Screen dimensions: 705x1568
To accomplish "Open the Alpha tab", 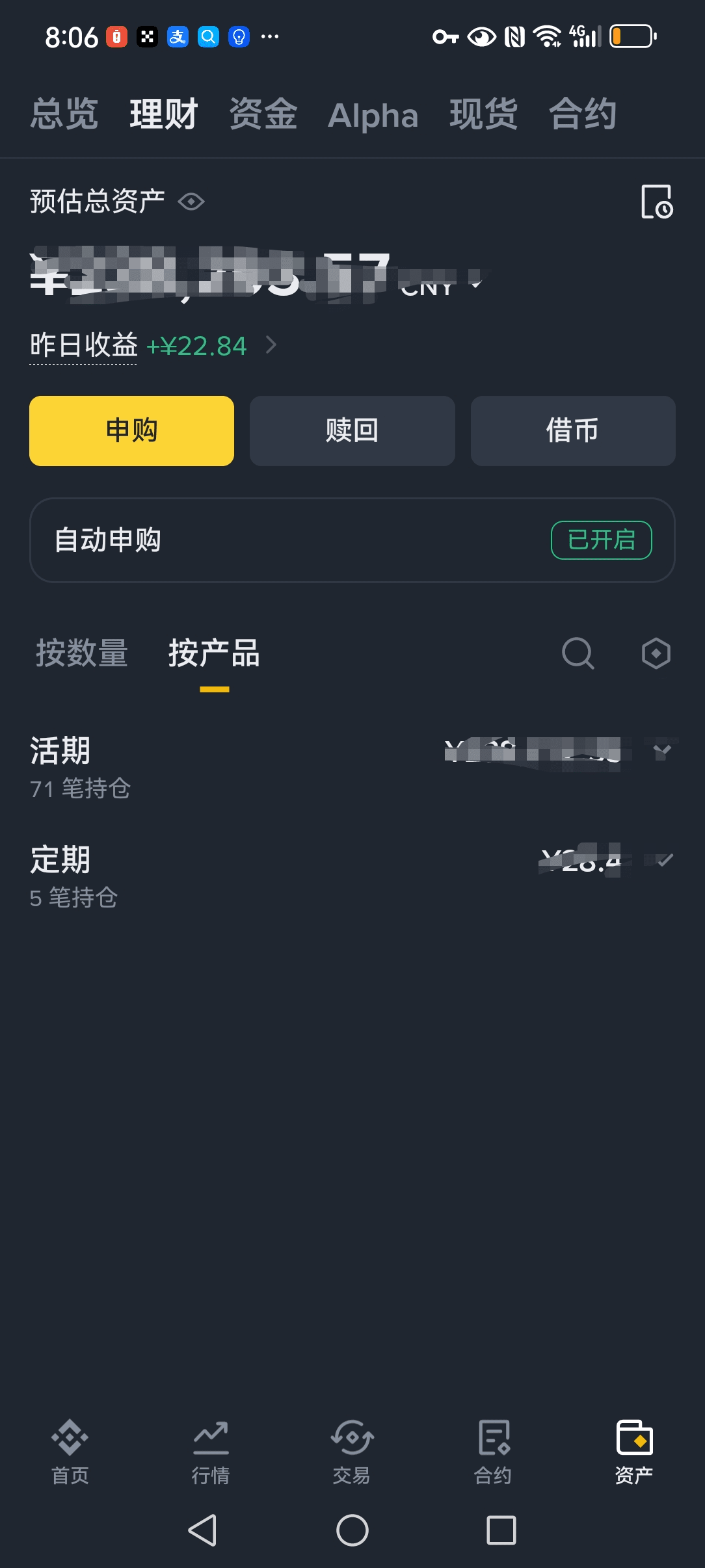I will [373, 116].
